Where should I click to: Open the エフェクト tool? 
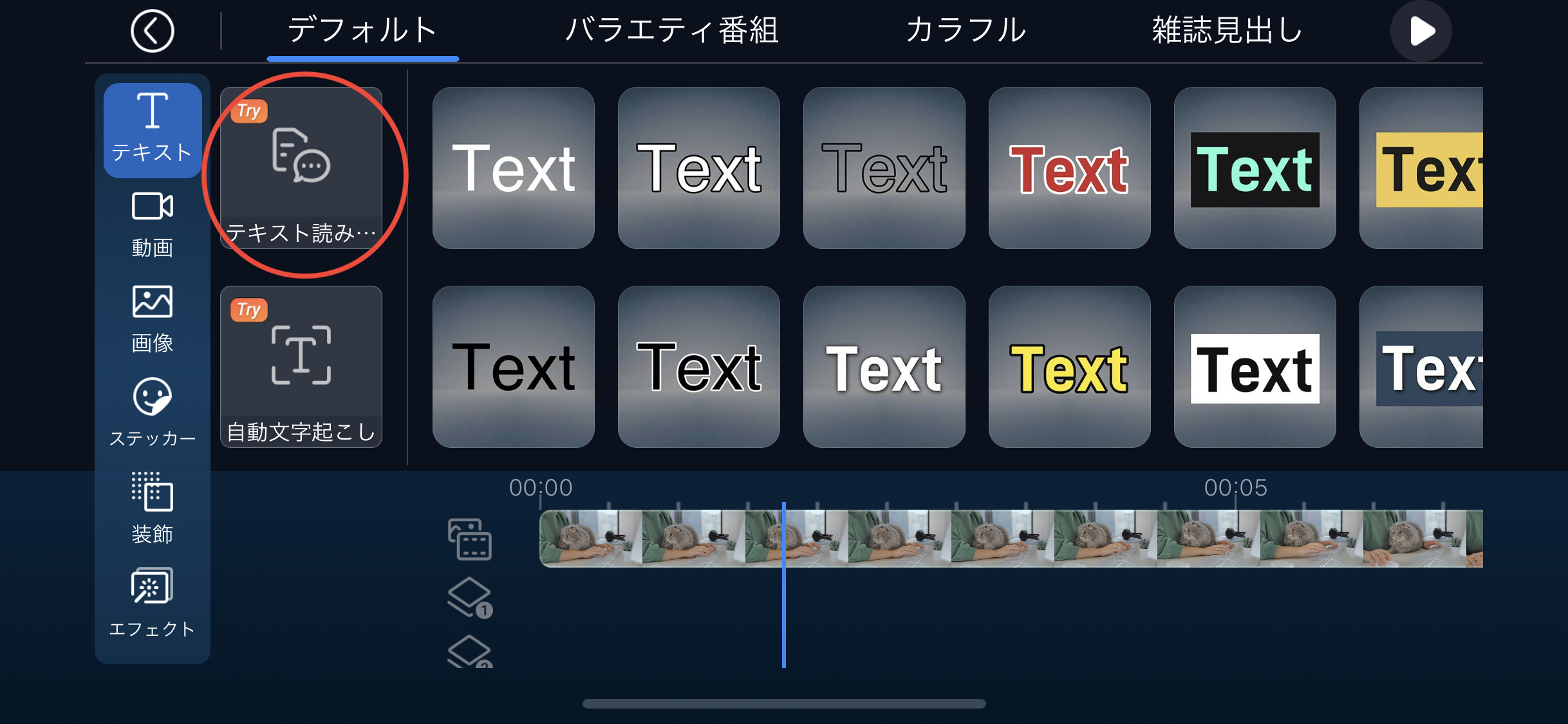(x=152, y=602)
